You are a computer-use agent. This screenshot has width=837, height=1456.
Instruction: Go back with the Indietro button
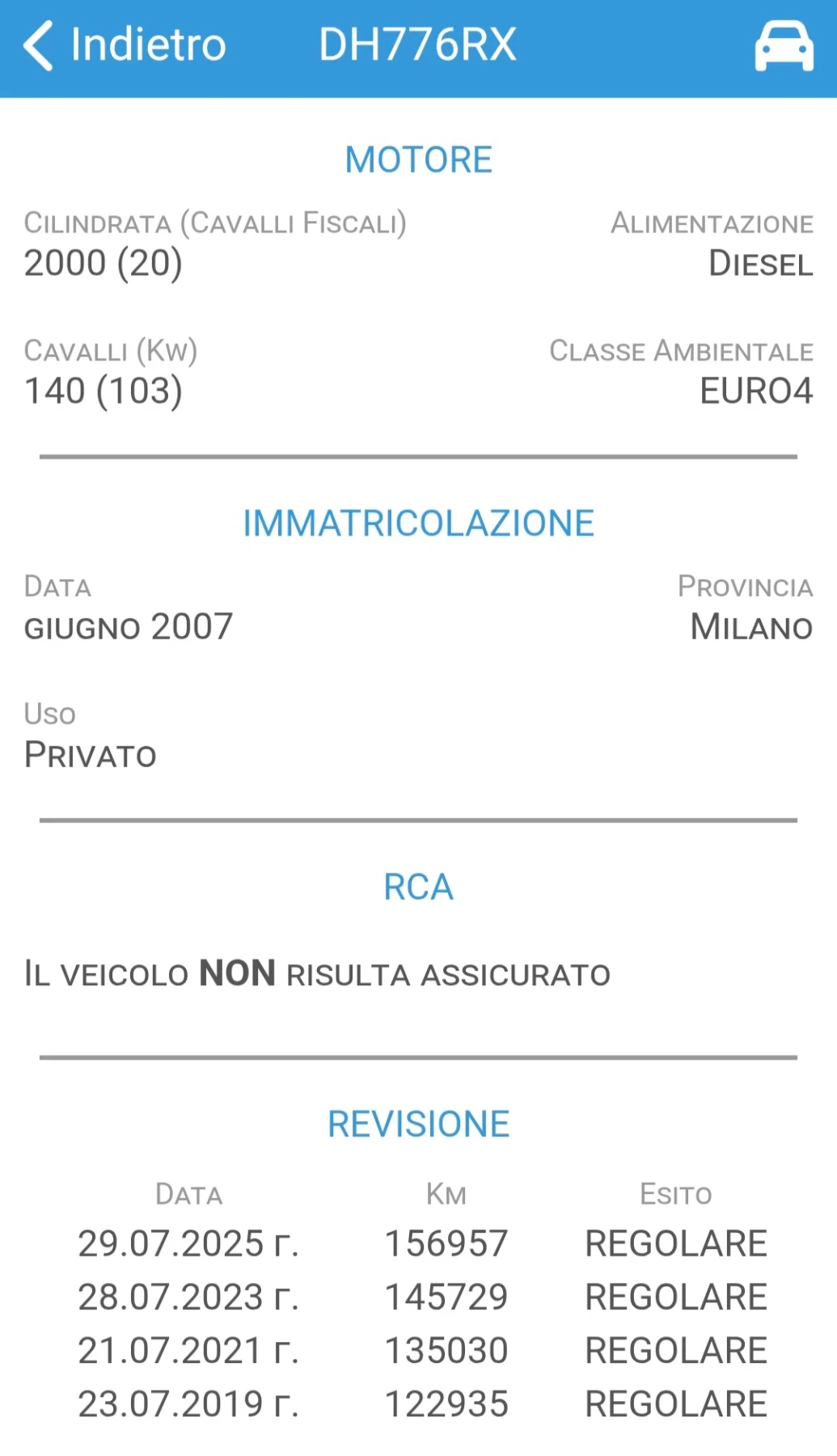(124, 45)
